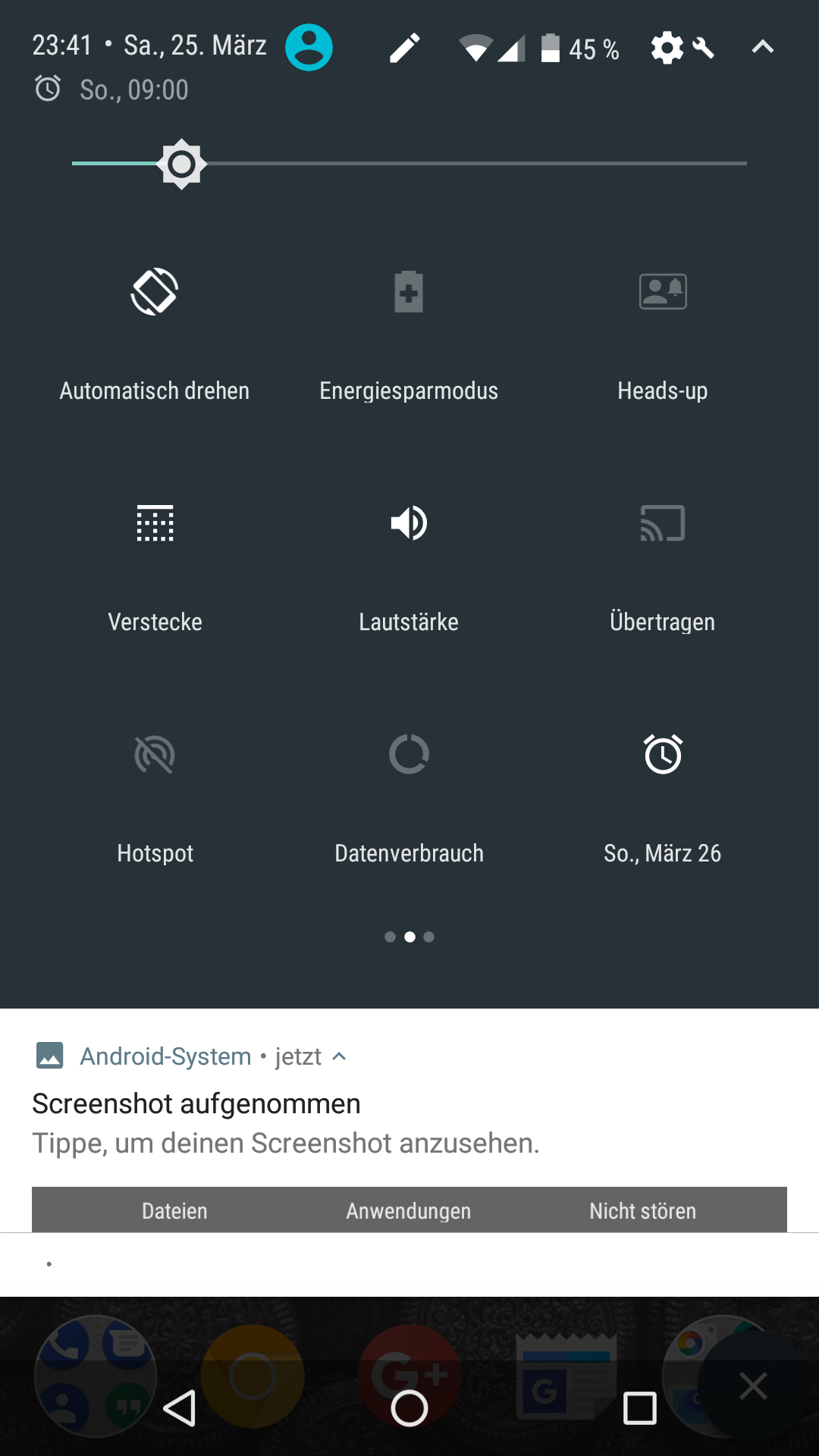Tap the brightness slider thumb
Viewport: 819px width, 1456px height.
pos(181,163)
